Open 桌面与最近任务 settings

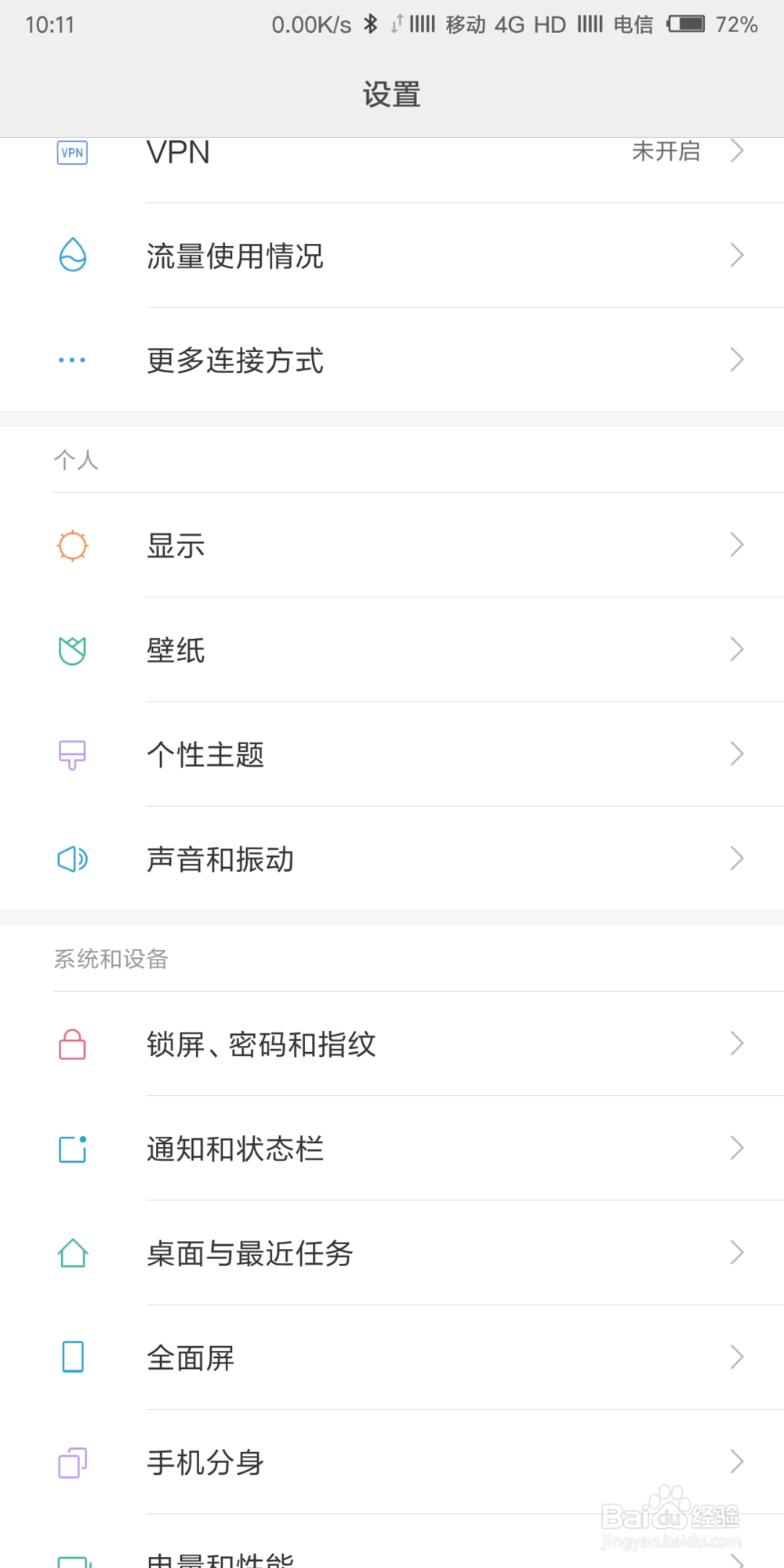pos(392,1253)
